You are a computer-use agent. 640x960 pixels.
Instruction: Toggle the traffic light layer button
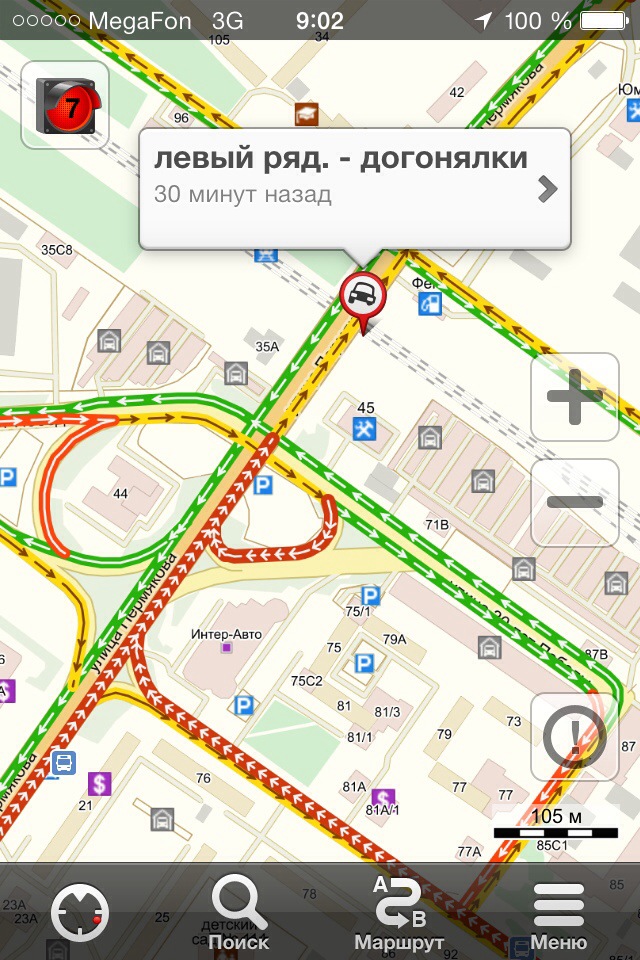click(65, 104)
